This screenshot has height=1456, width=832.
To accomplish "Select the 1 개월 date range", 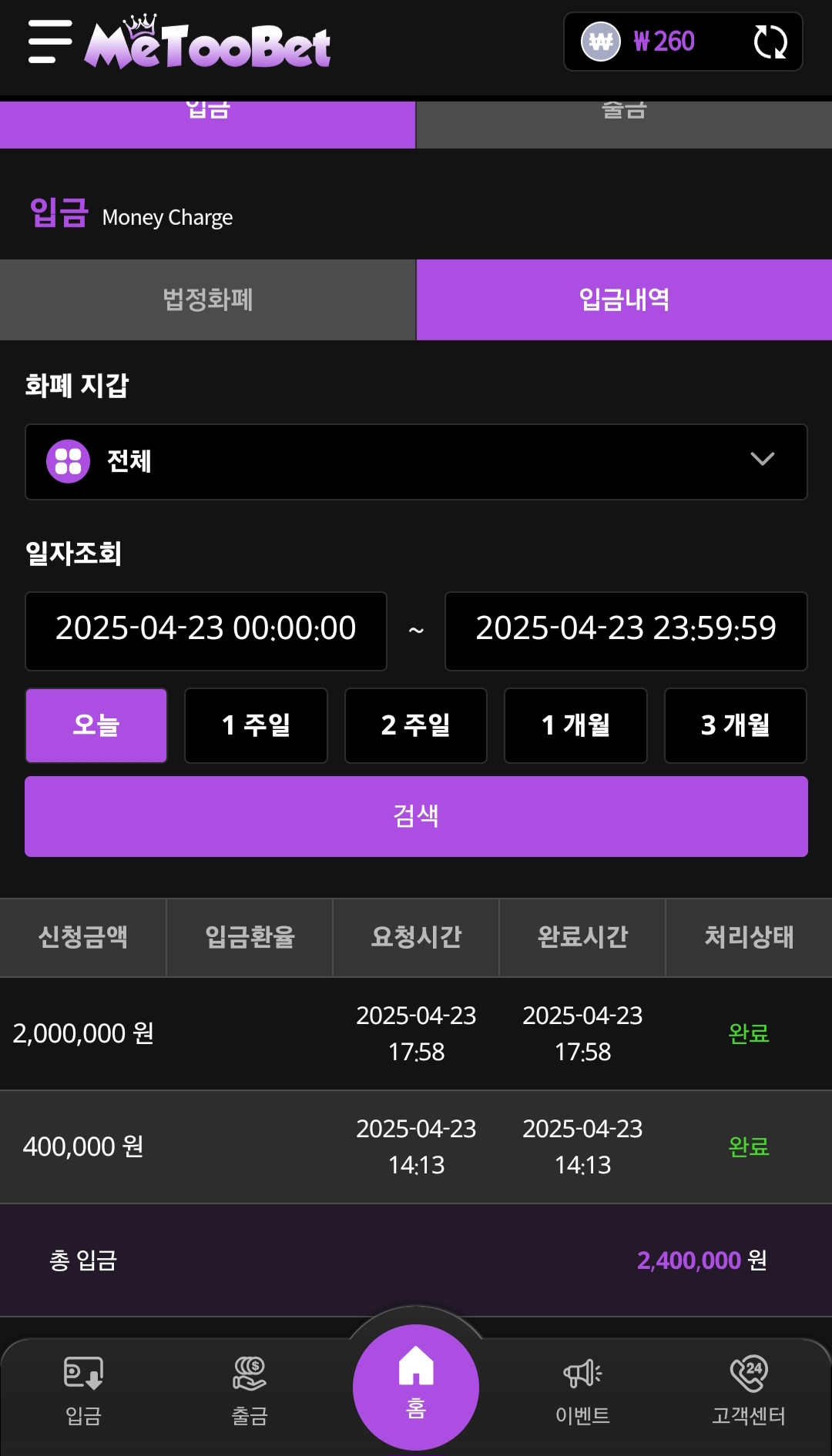I will 575,725.
